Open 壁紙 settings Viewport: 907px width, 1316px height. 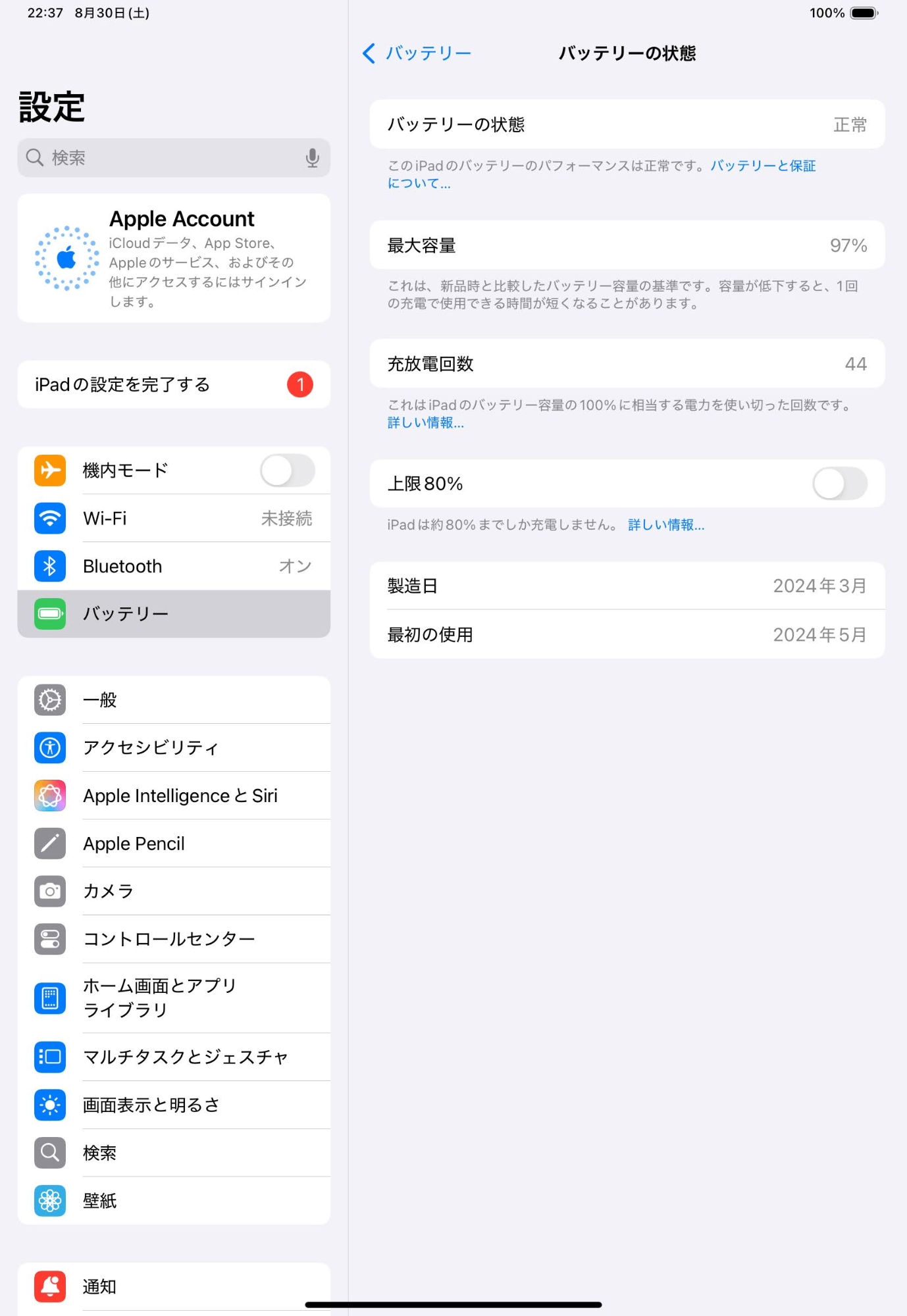pyautogui.click(x=174, y=1201)
